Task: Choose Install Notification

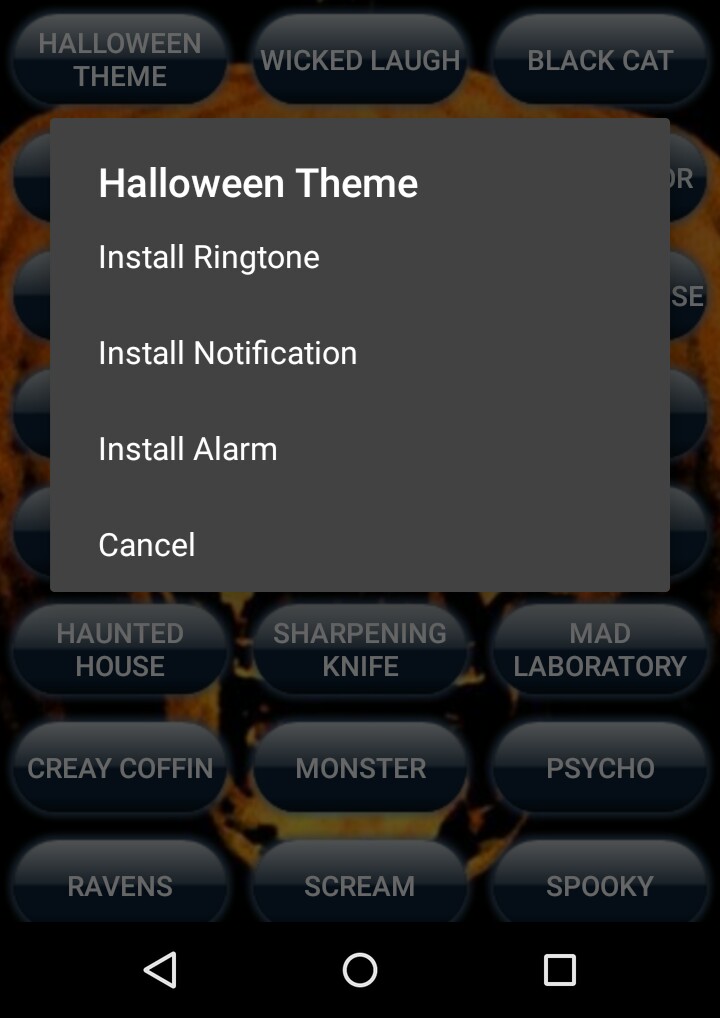Action: tap(227, 353)
